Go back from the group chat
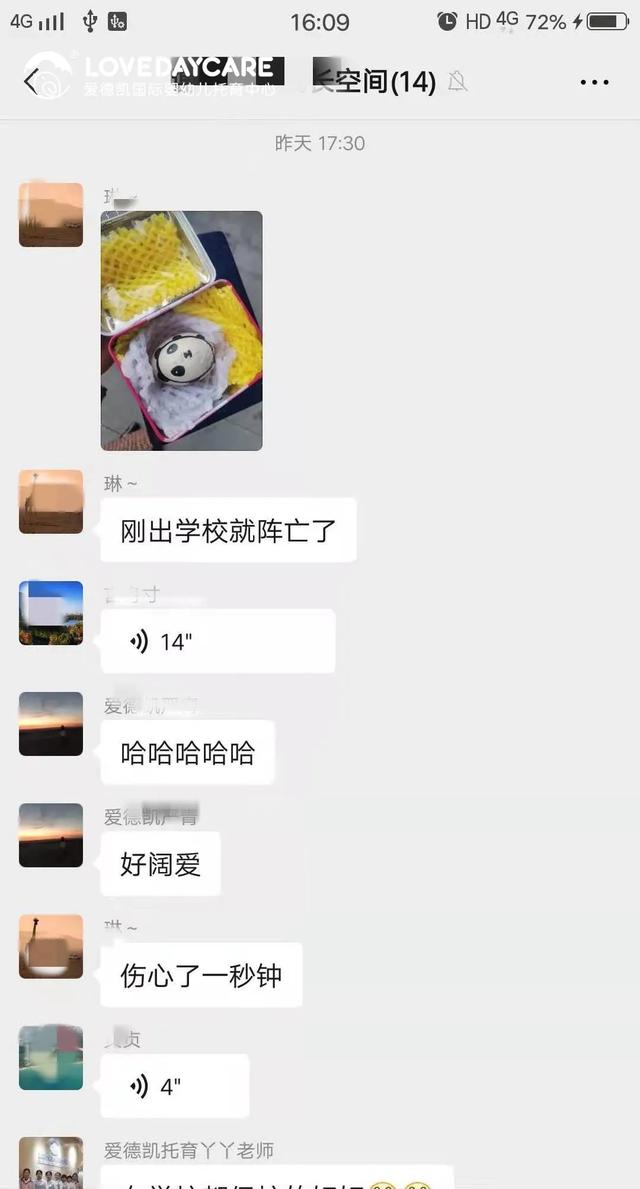The image size is (640, 1189). 30,82
